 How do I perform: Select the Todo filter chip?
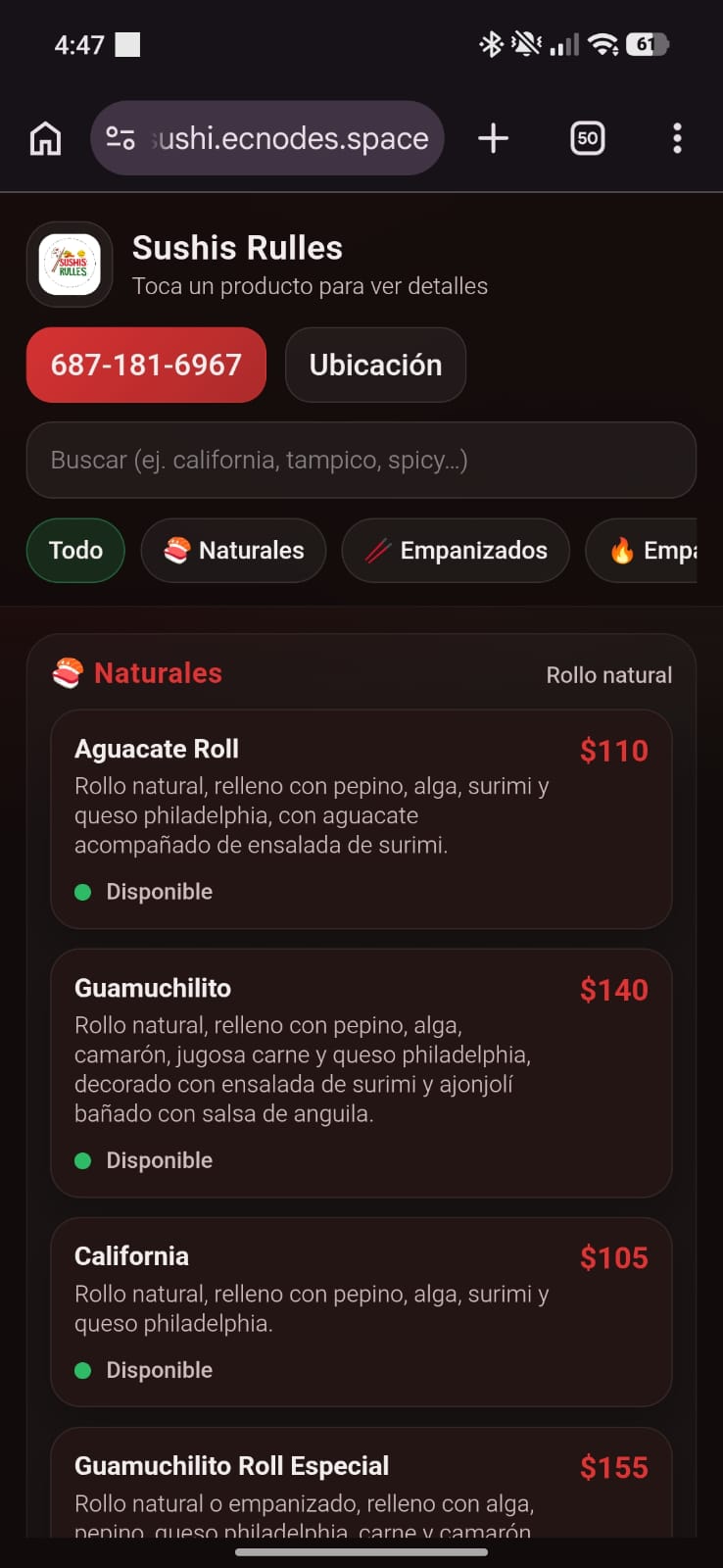[x=75, y=550]
